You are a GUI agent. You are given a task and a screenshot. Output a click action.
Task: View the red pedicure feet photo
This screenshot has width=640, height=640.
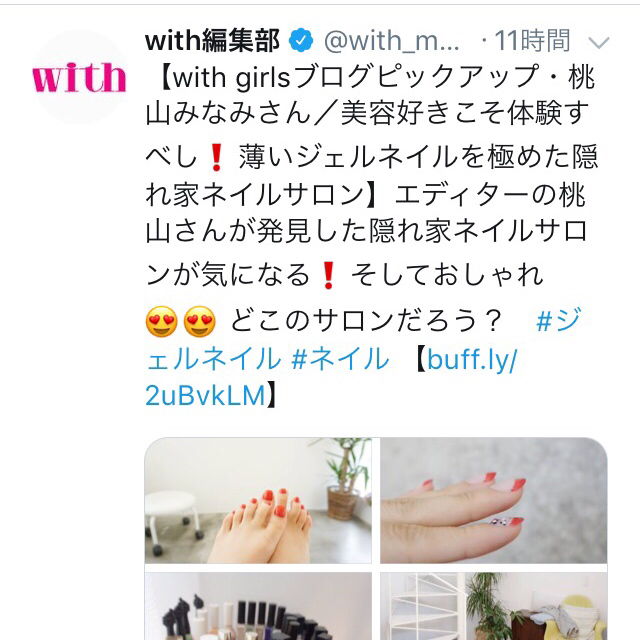258,501
